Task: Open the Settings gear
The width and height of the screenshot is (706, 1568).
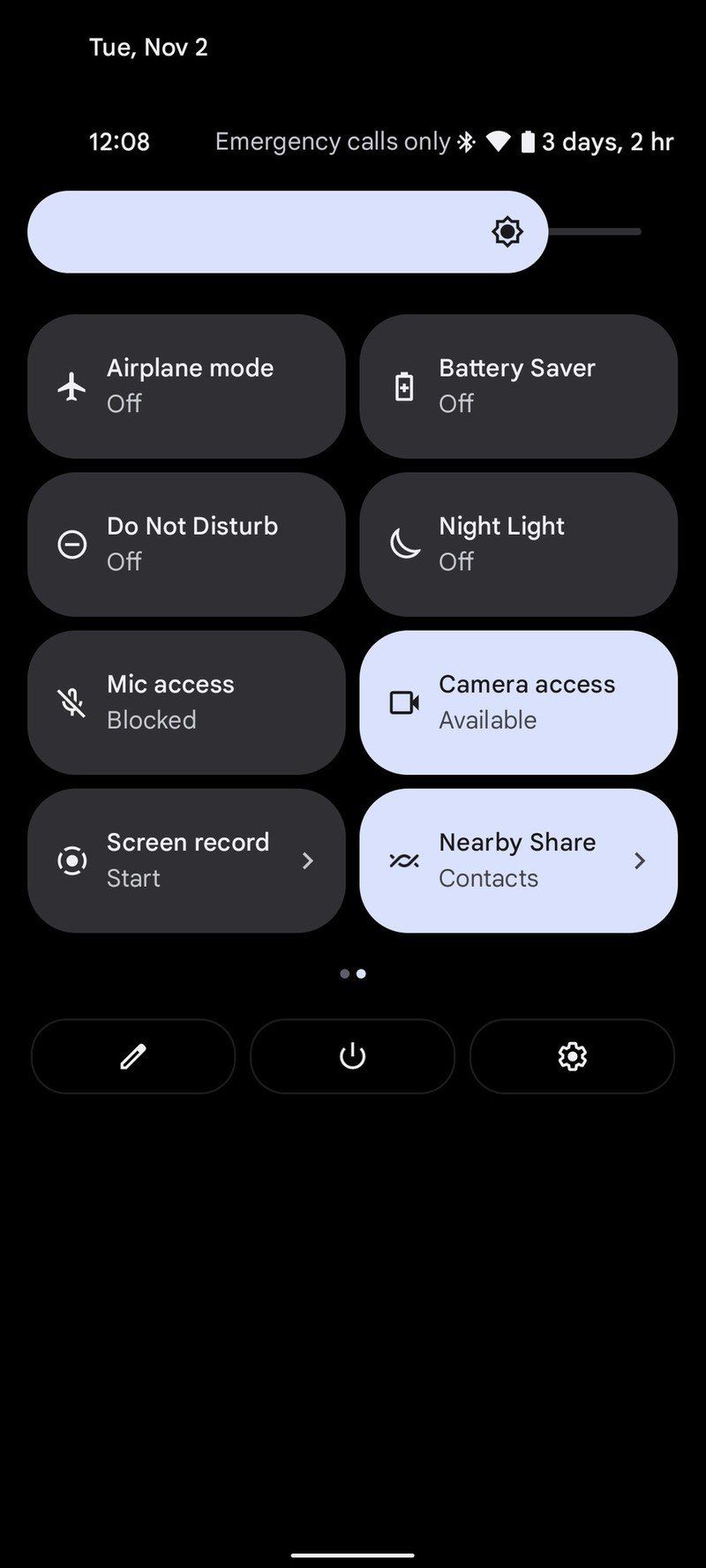Action: (x=572, y=1056)
